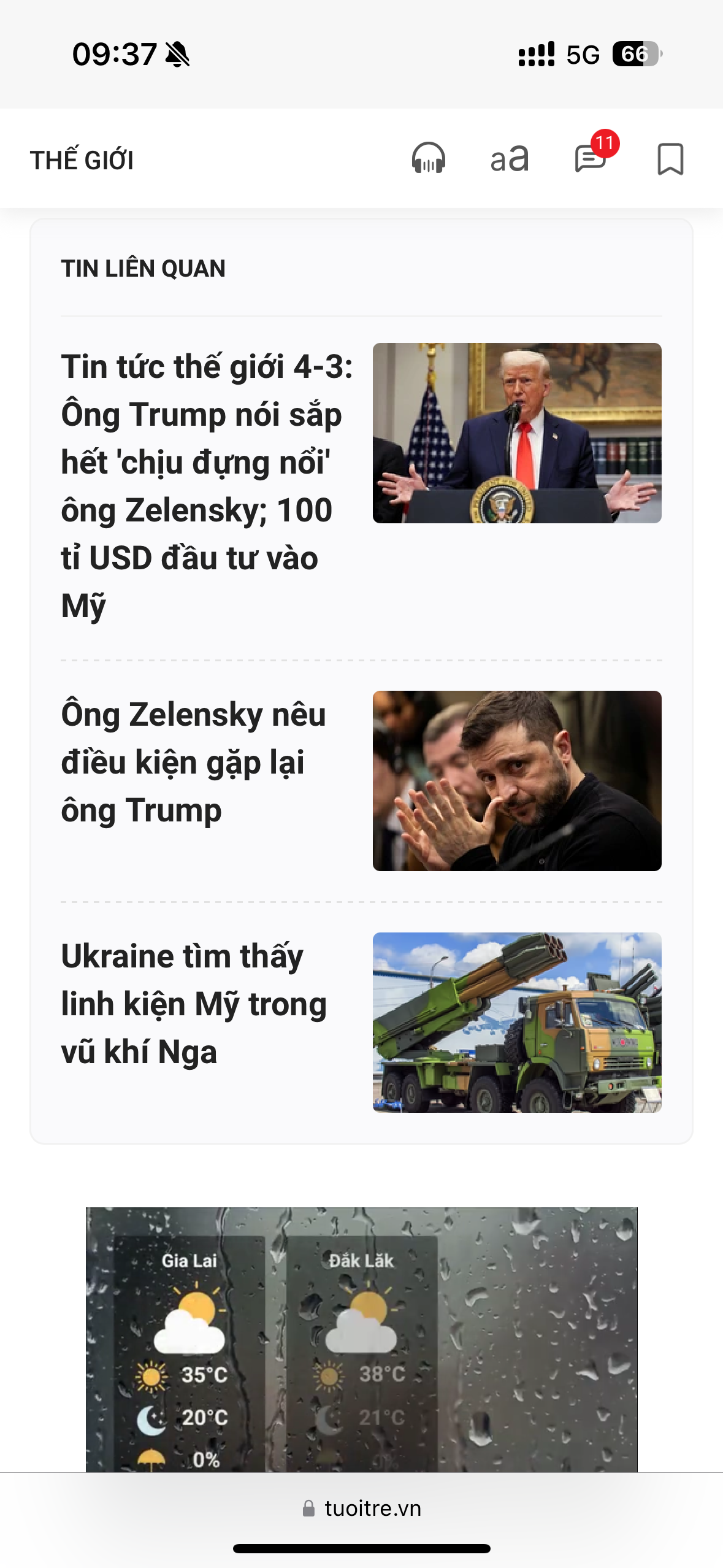
Task: Open the comments with 11 badge
Action: coord(591,159)
